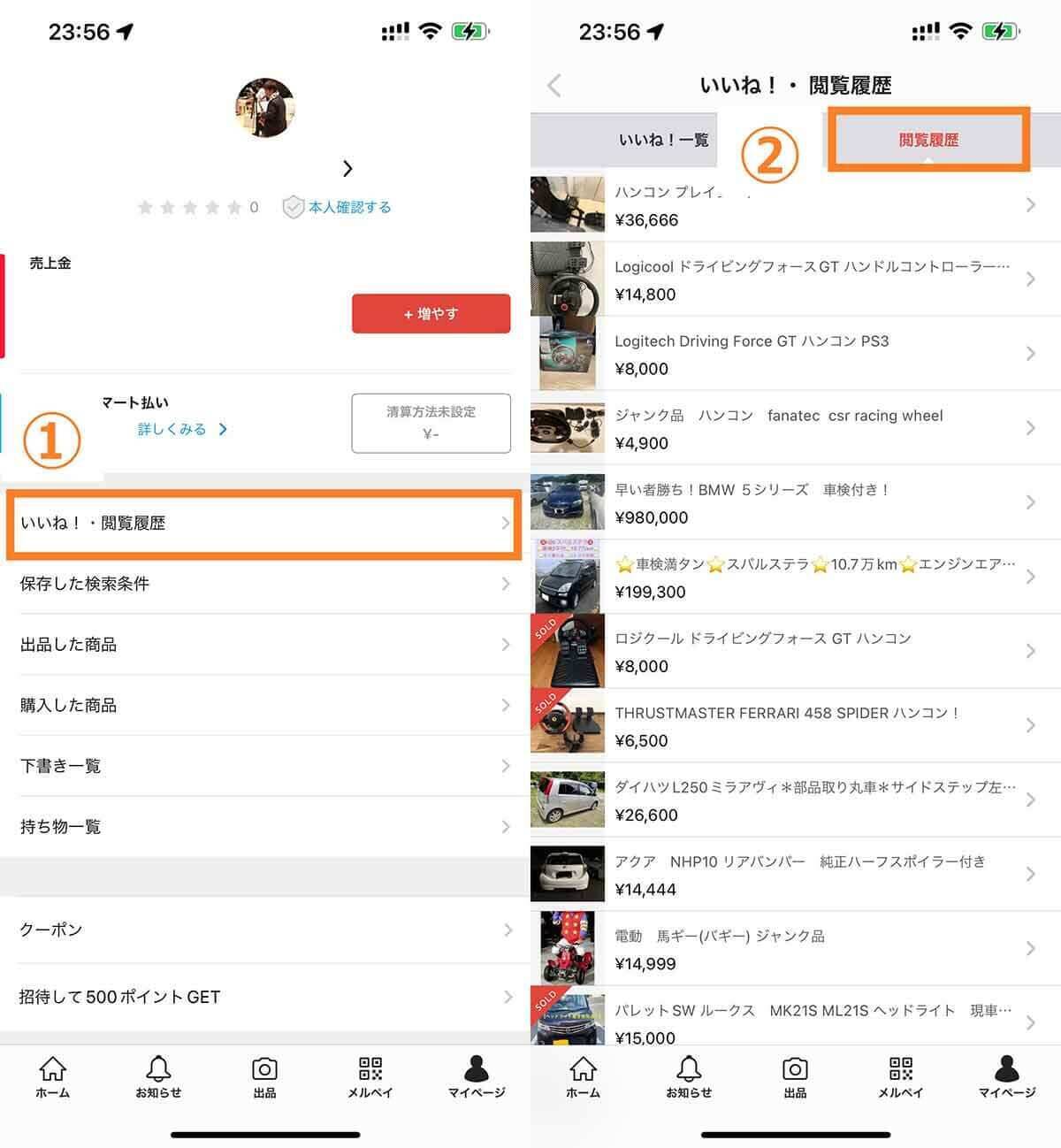Select the 閲覧履歴 tab

click(928, 140)
